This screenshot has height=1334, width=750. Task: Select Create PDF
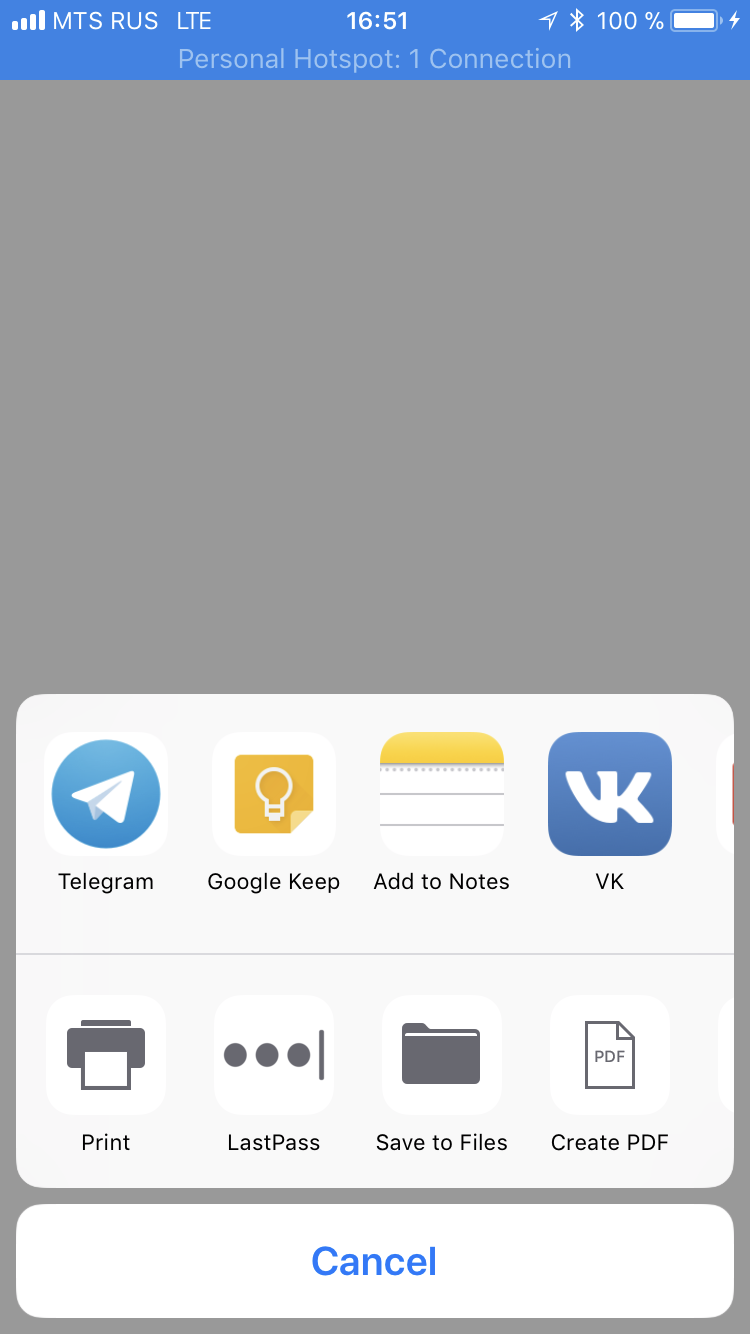coord(610,1055)
